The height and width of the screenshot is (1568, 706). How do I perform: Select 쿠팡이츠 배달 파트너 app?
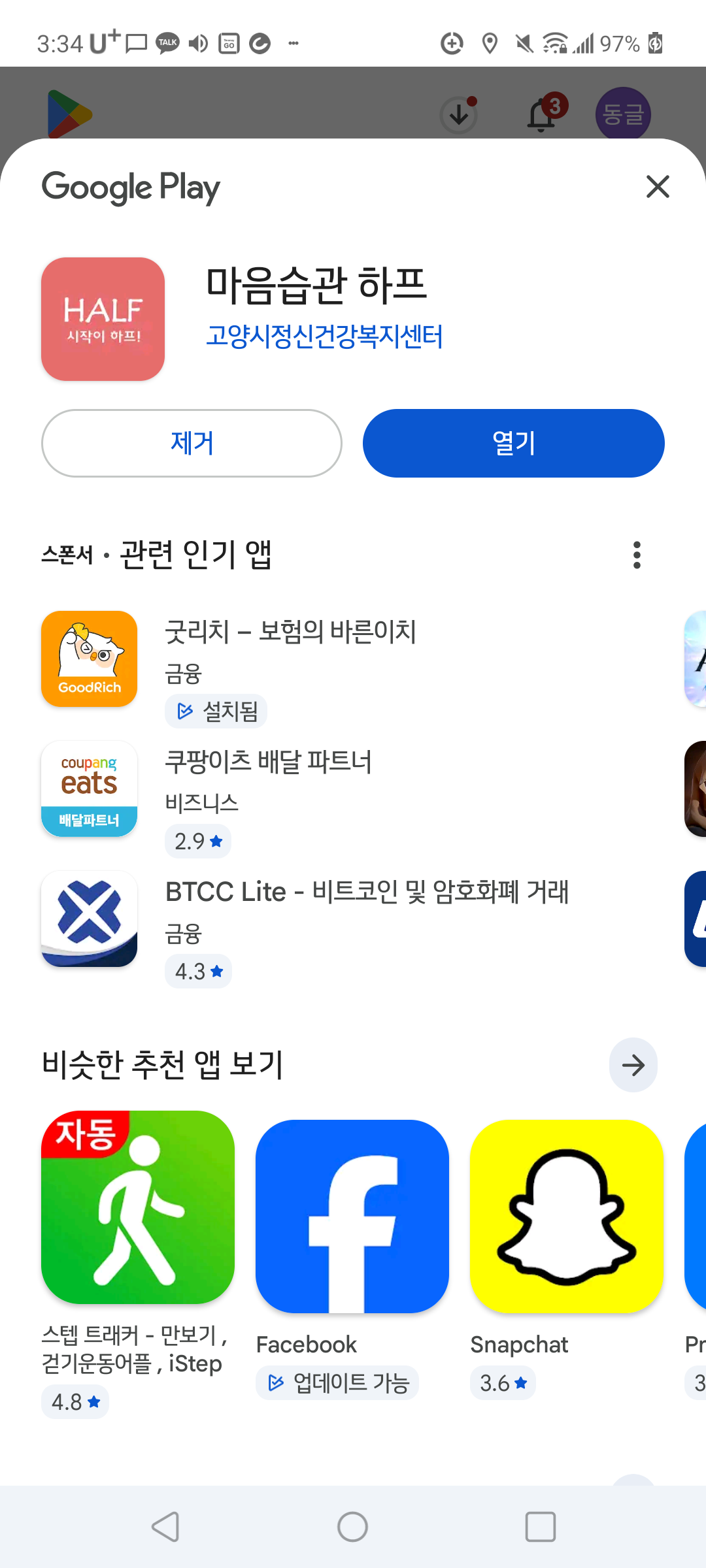pyautogui.click(x=268, y=789)
